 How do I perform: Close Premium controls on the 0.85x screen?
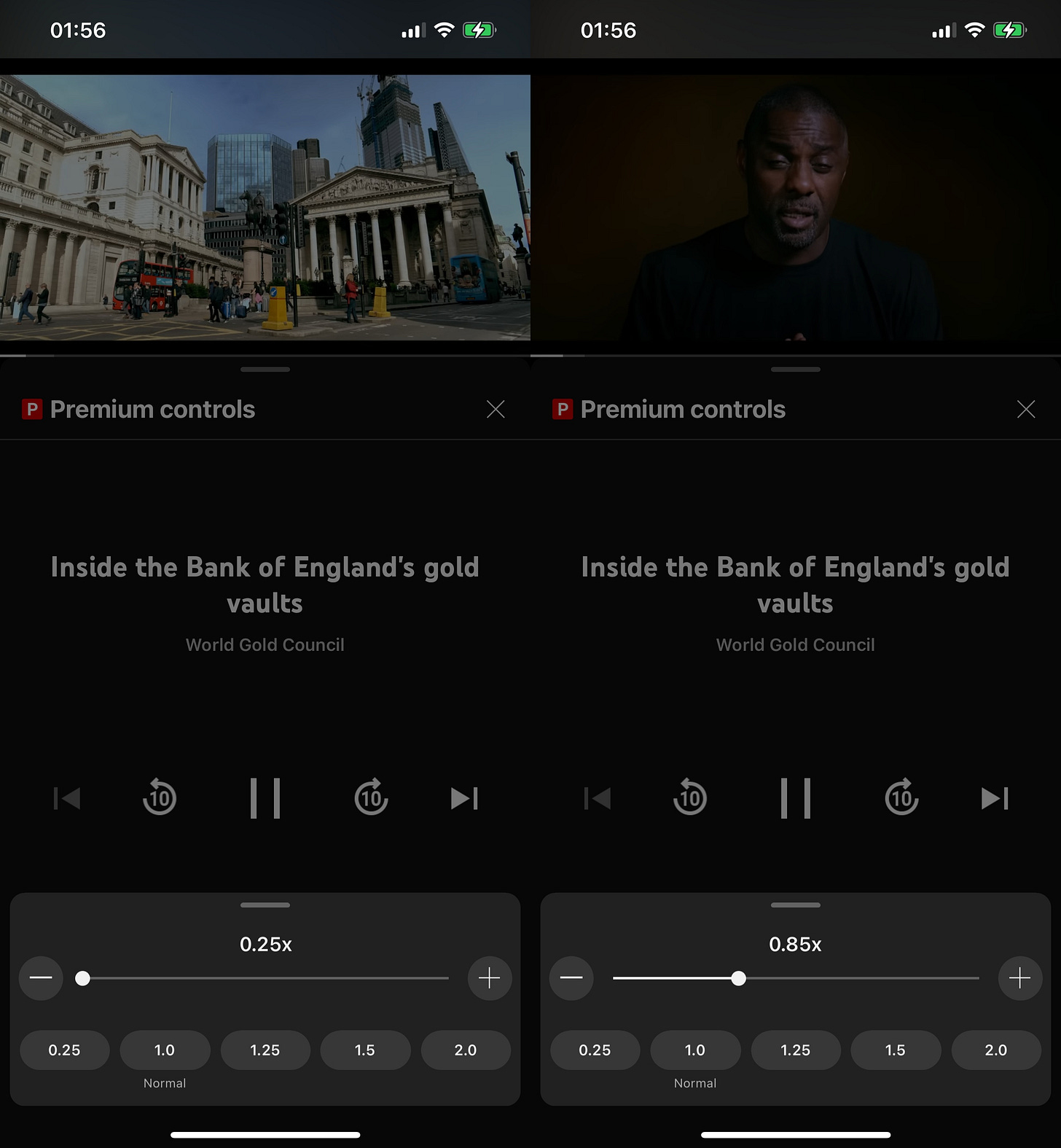pos(1026,409)
